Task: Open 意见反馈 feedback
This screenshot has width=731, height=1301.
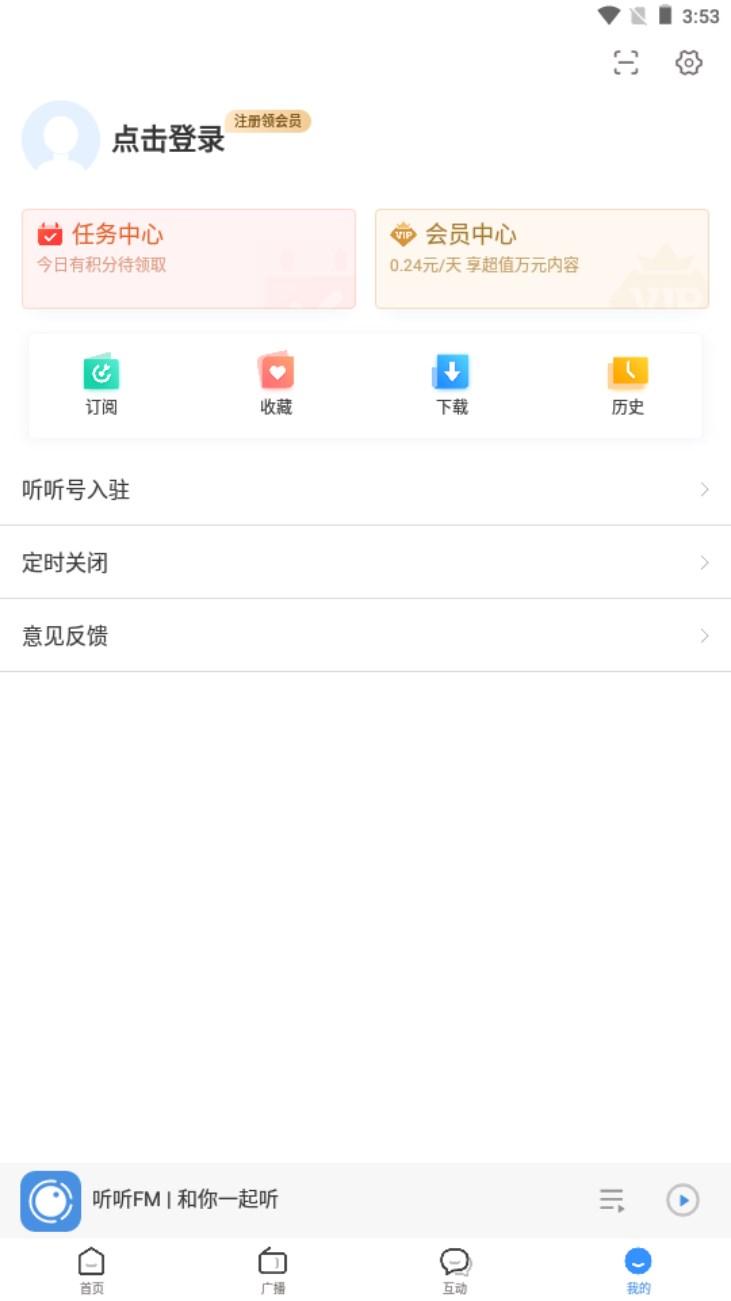Action: pos(365,636)
